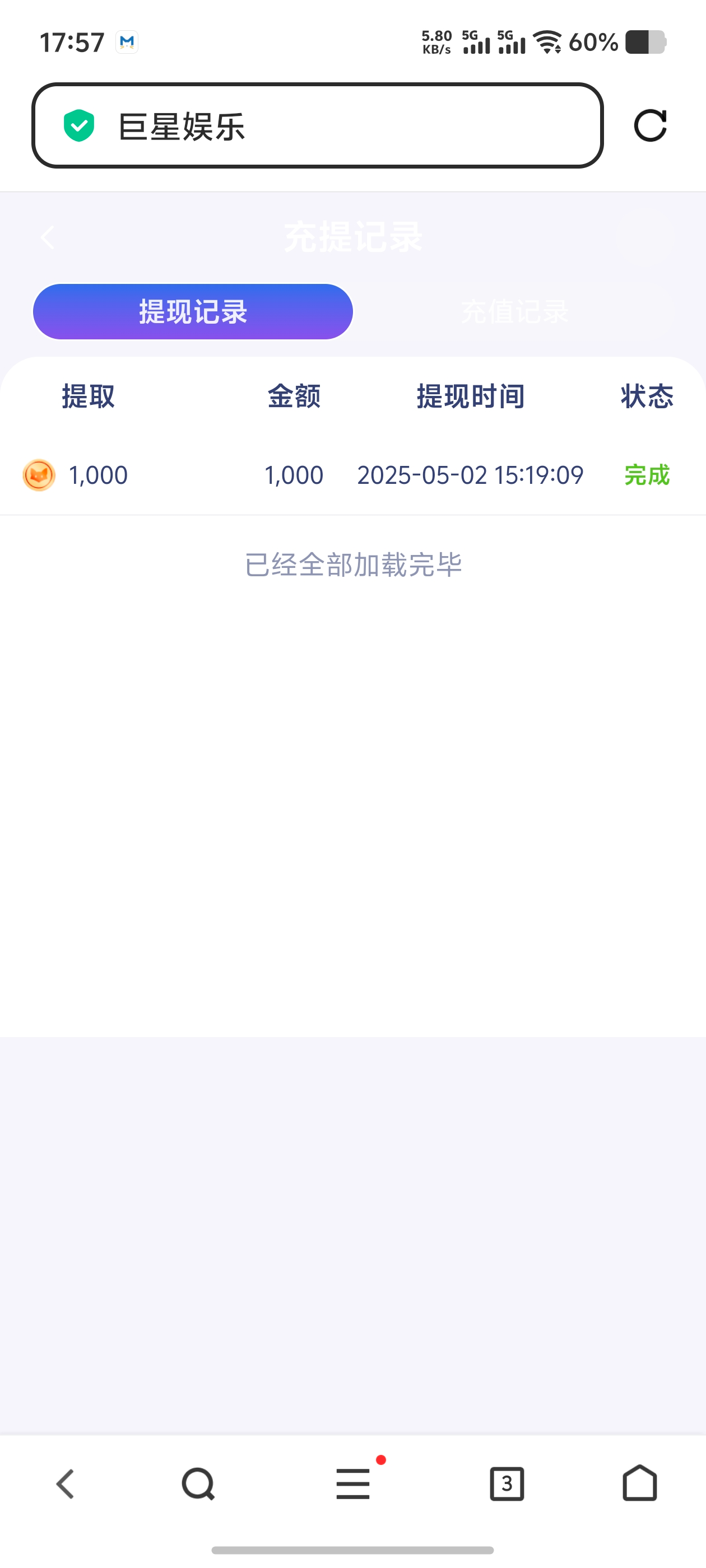Screen dimensions: 706x1568
Task: Select the 1,000 withdrawal record row
Action: click(354, 475)
